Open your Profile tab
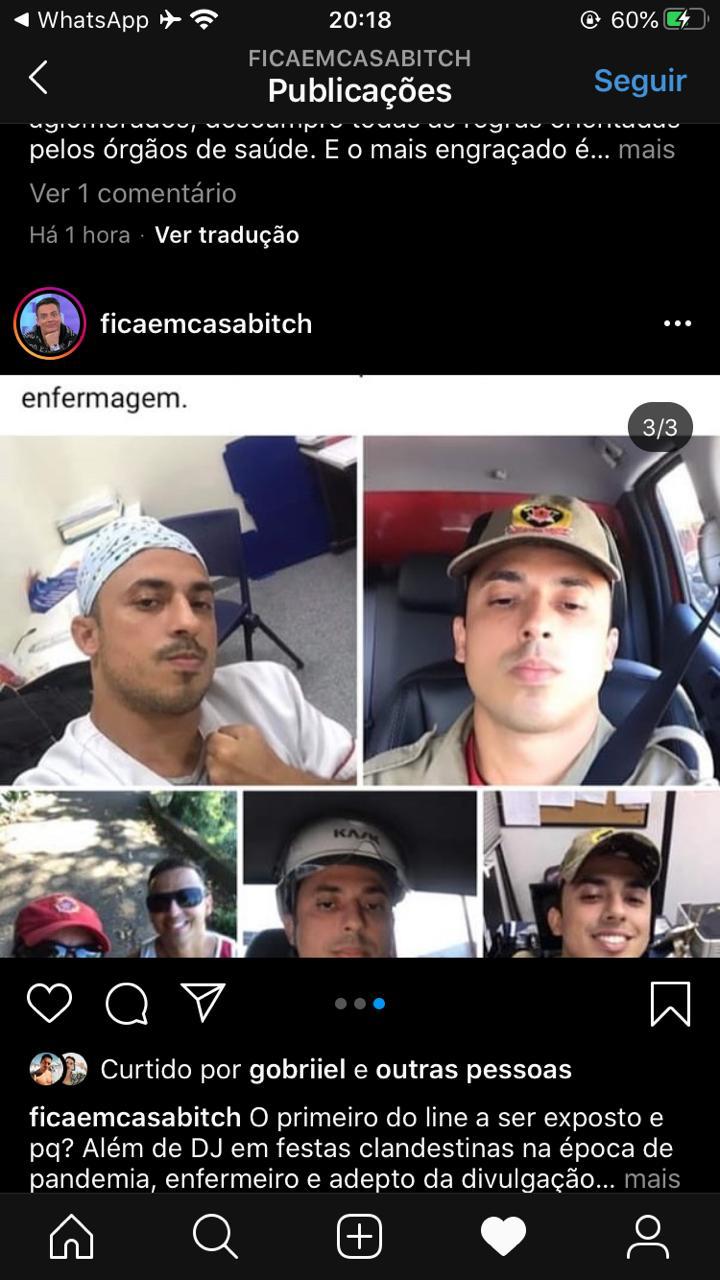The image size is (720, 1280). [x=647, y=1237]
